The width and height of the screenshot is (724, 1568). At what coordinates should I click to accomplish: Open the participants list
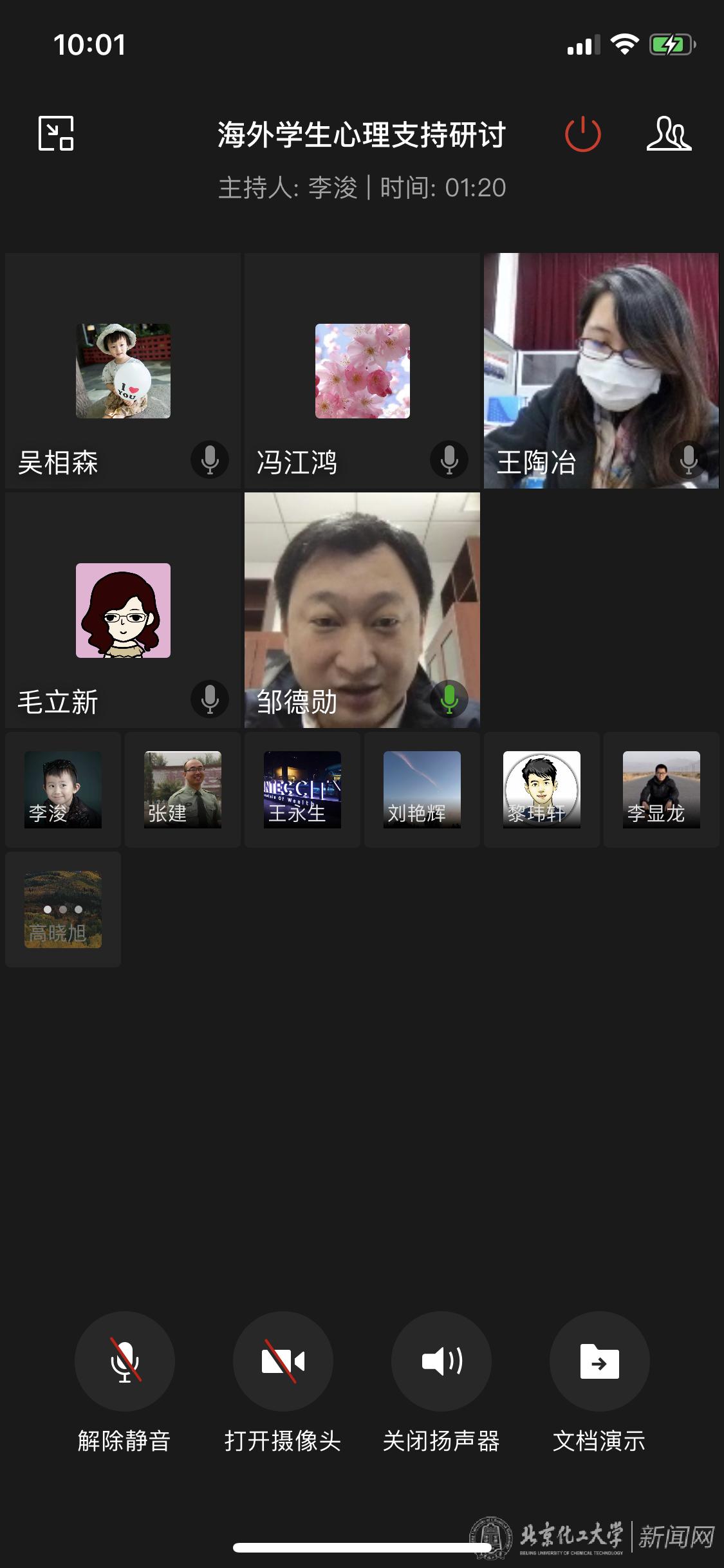coord(669,134)
